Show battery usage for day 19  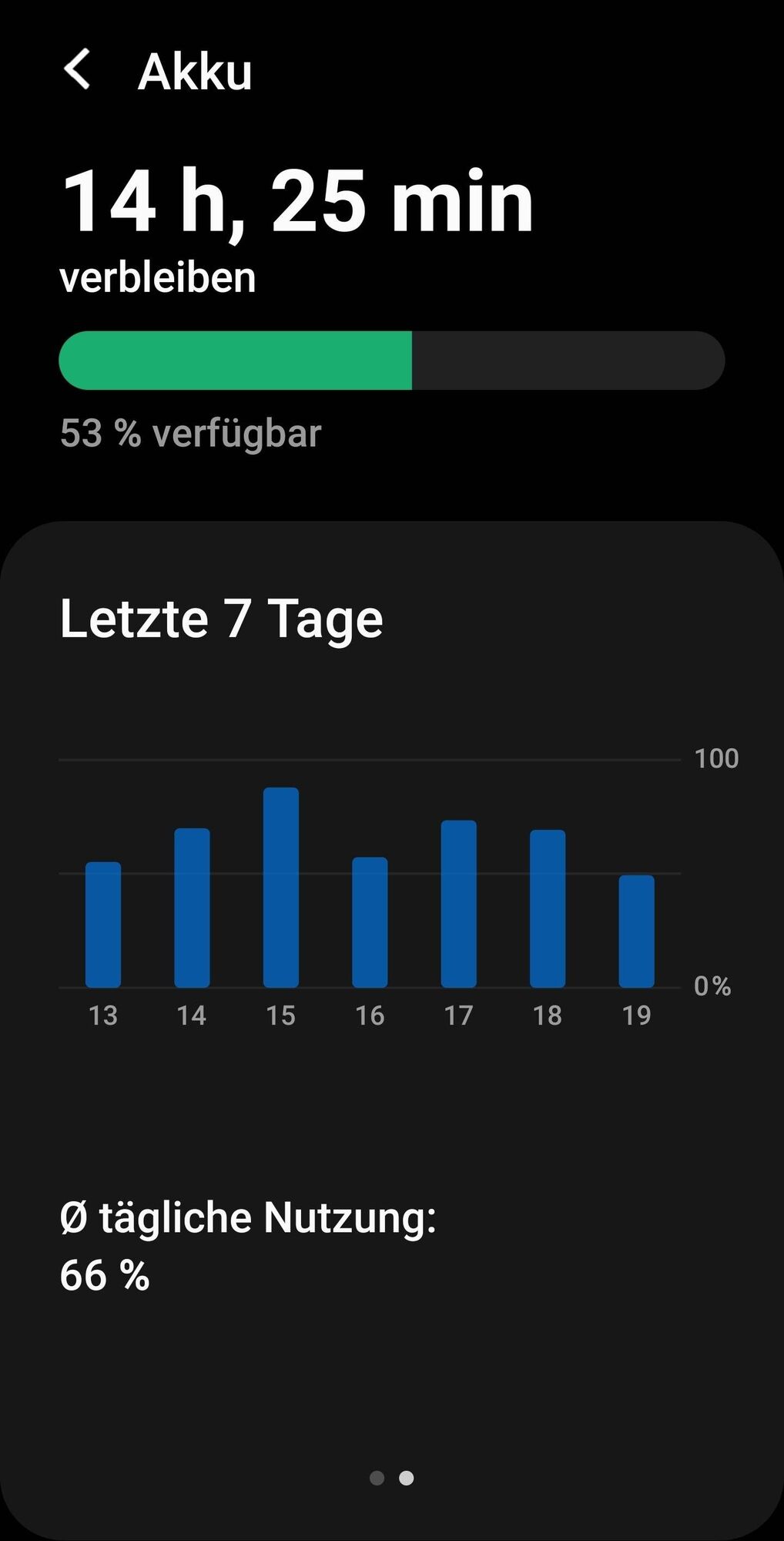637,931
